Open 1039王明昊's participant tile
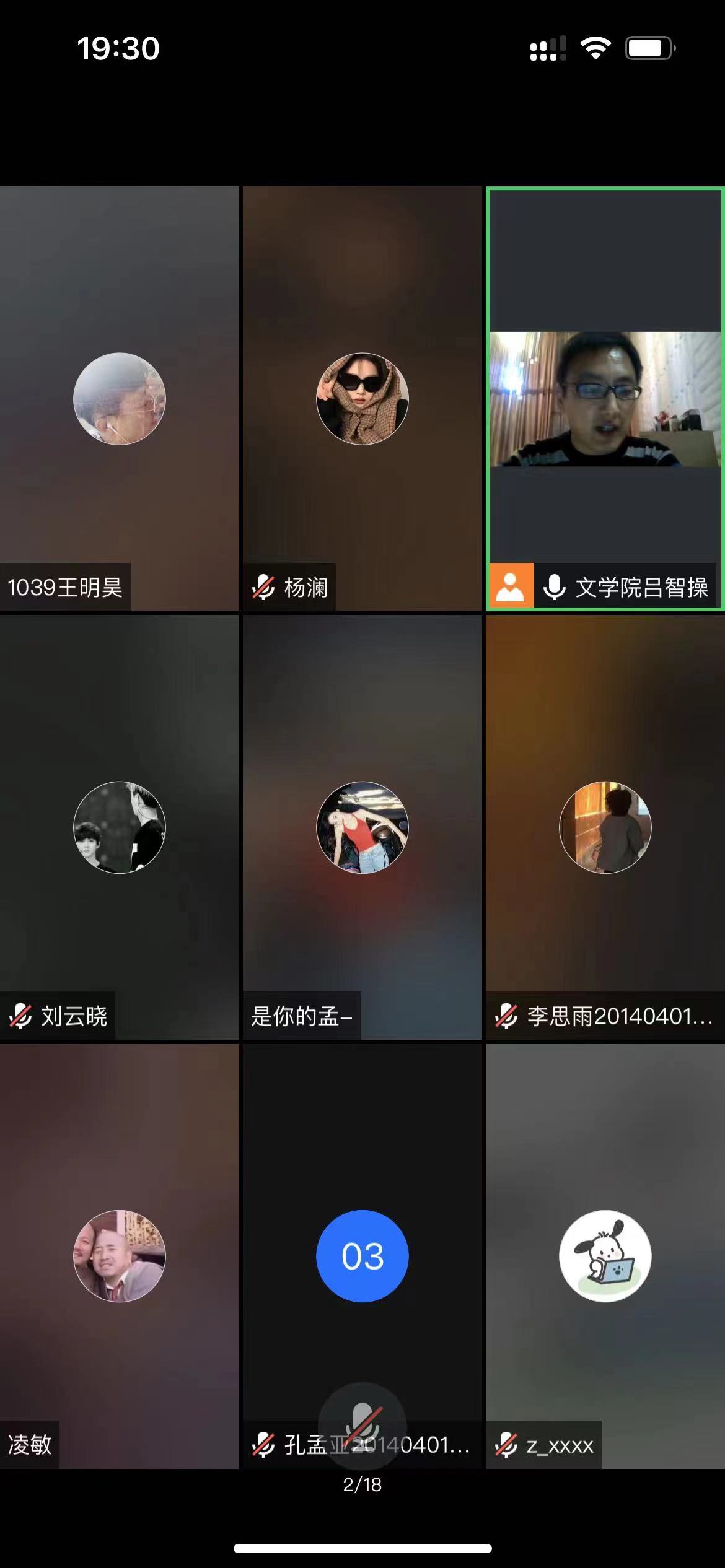Screen dimensions: 725x1568 click(119, 399)
